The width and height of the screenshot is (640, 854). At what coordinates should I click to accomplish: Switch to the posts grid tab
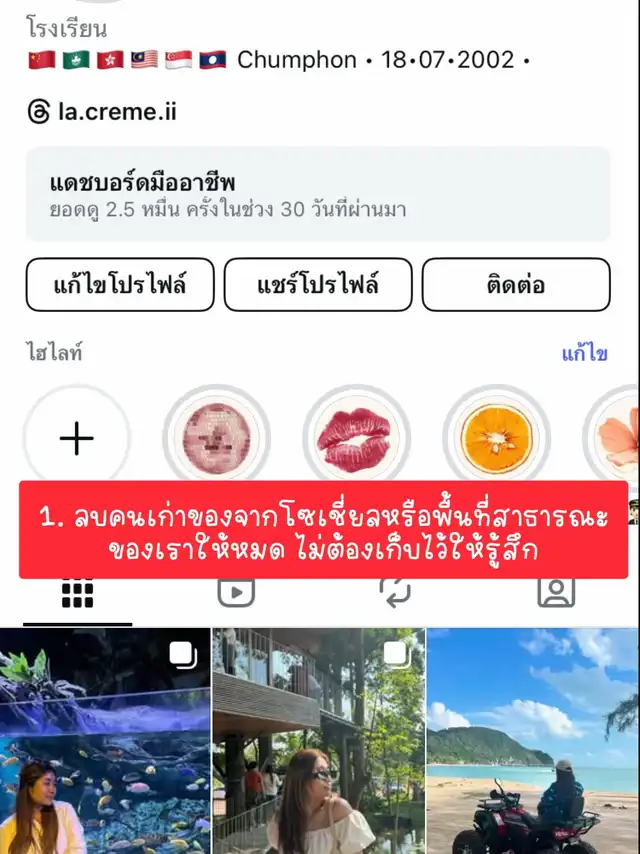click(x=77, y=594)
